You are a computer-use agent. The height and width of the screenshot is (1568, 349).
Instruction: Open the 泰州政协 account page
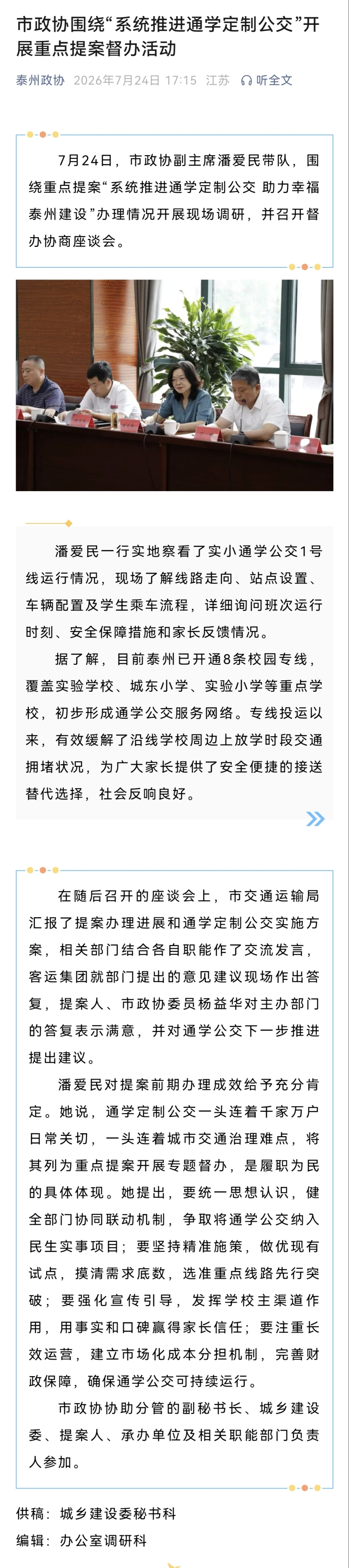40,80
